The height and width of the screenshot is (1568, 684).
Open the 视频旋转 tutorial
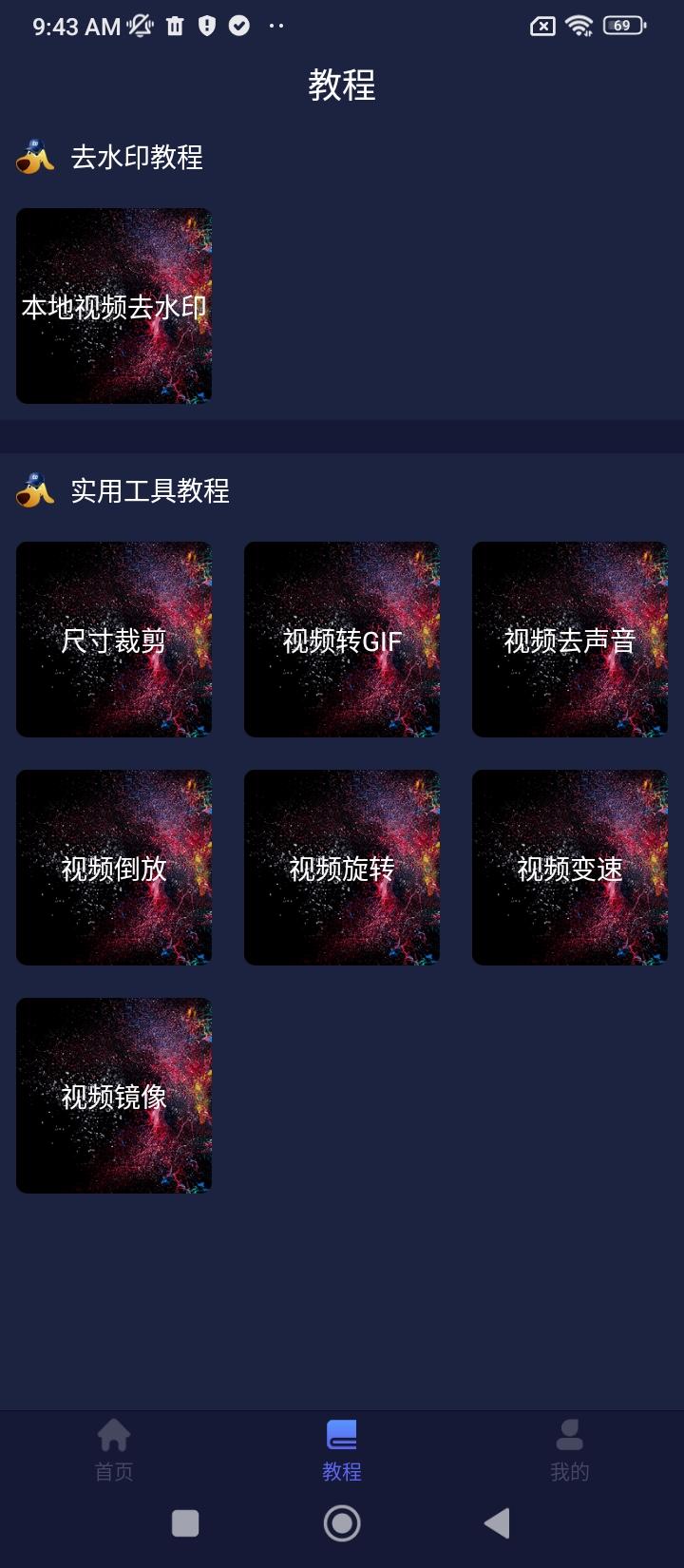tap(341, 868)
